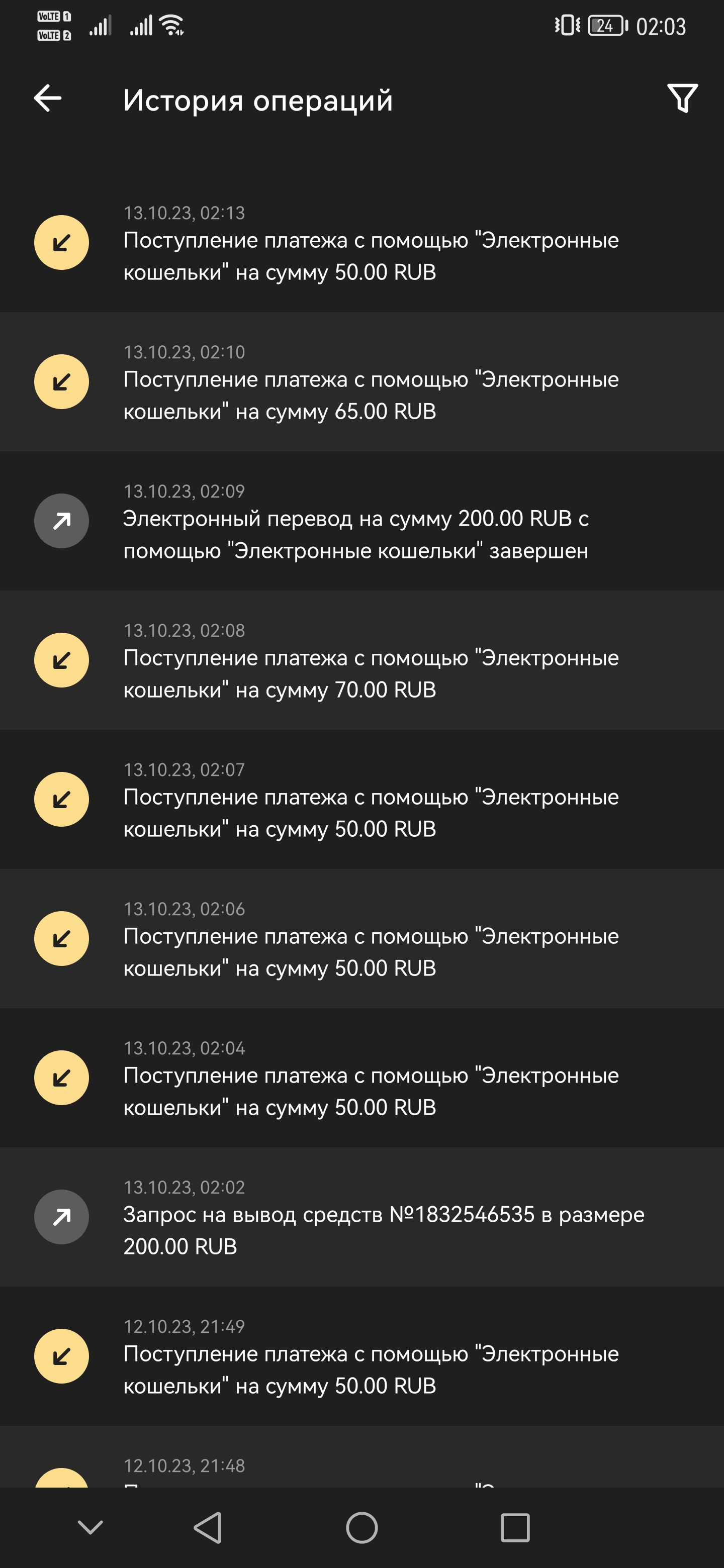View the 02:04 payment of 50.00 RUB
Viewport: 724px width, 1568px height.
tap(361, 1078)
